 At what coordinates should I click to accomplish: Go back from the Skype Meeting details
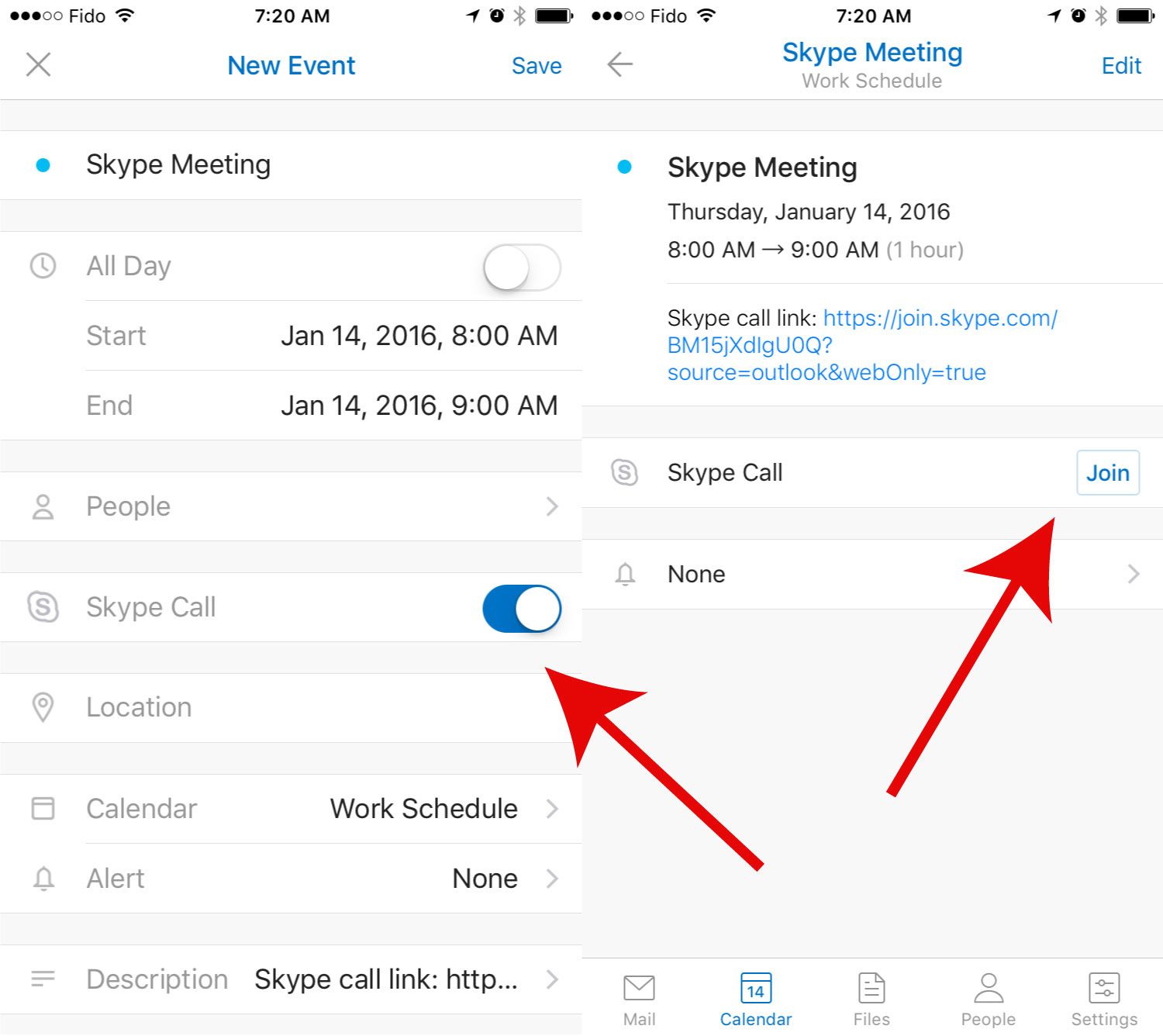pos(619,64)
